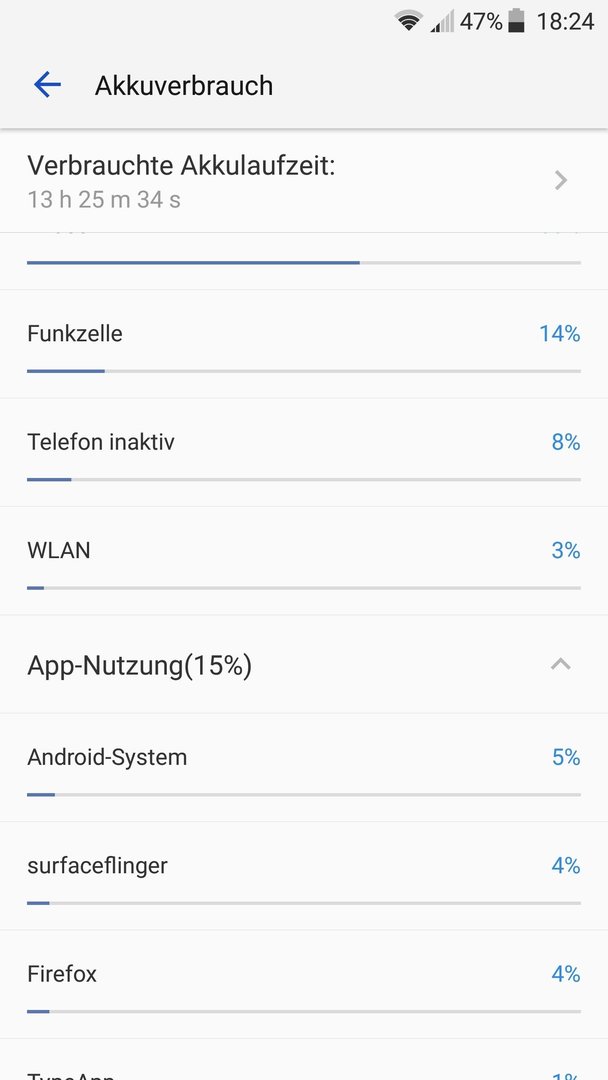
Task: Open Android-System battery usage
Action: pos(304,767)
